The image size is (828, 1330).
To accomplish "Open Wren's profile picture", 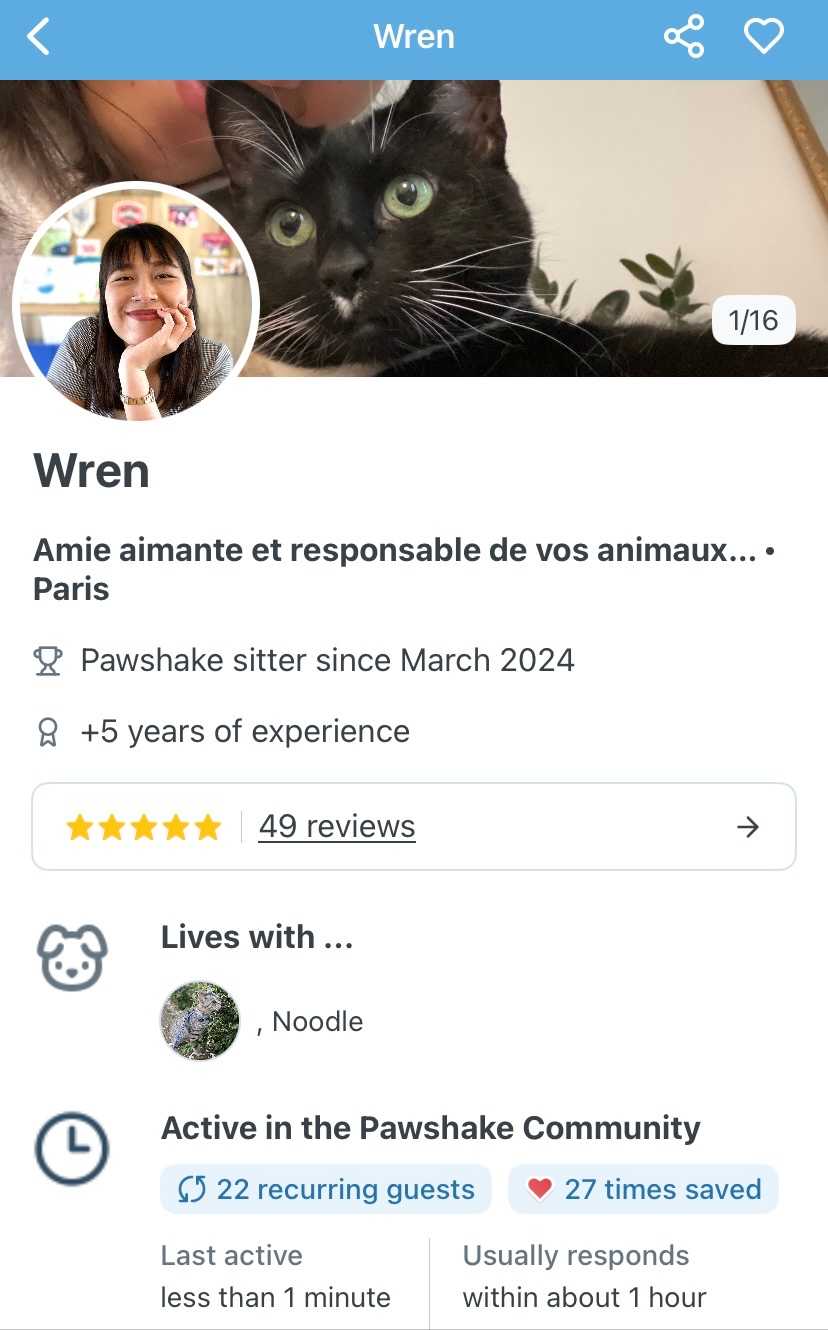I will click(x=136, y=300).
